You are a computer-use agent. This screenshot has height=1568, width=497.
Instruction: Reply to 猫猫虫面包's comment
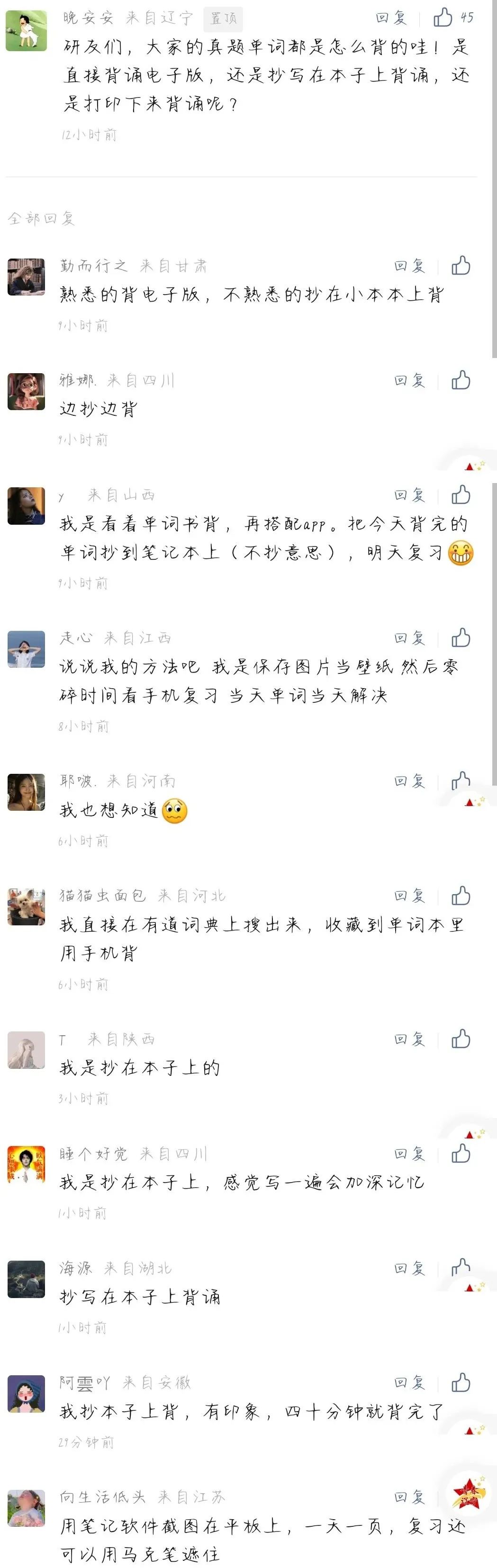409,896
